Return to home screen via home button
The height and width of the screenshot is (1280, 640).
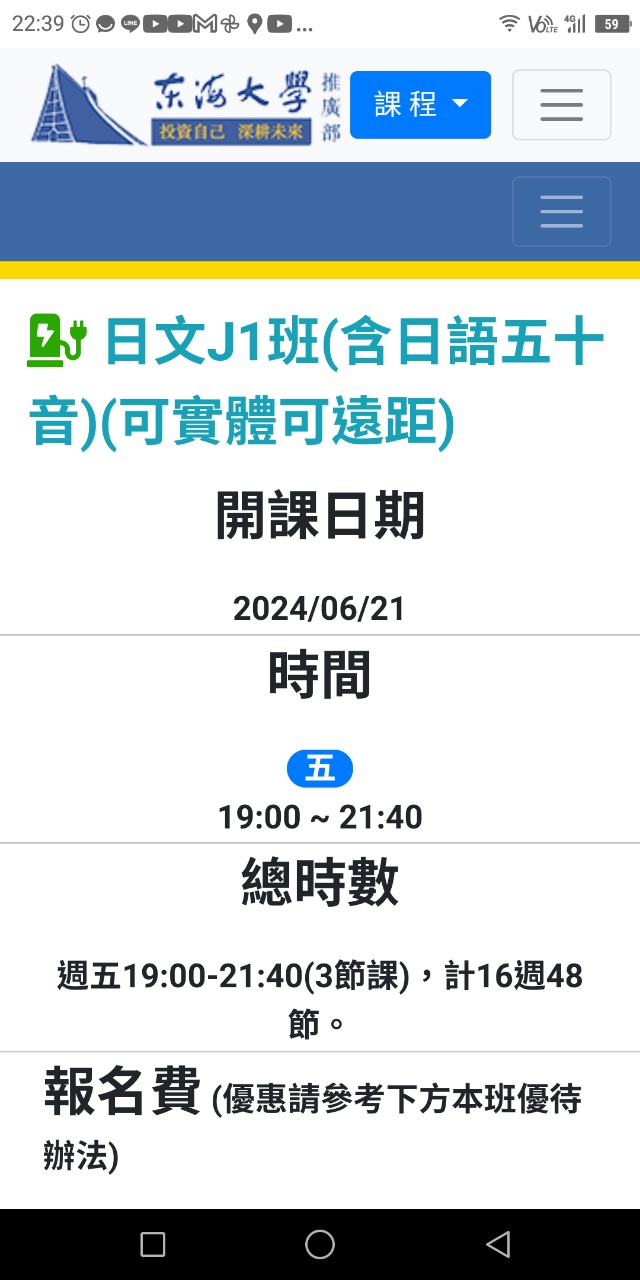pyautogui.click(x=320, y=1244)
